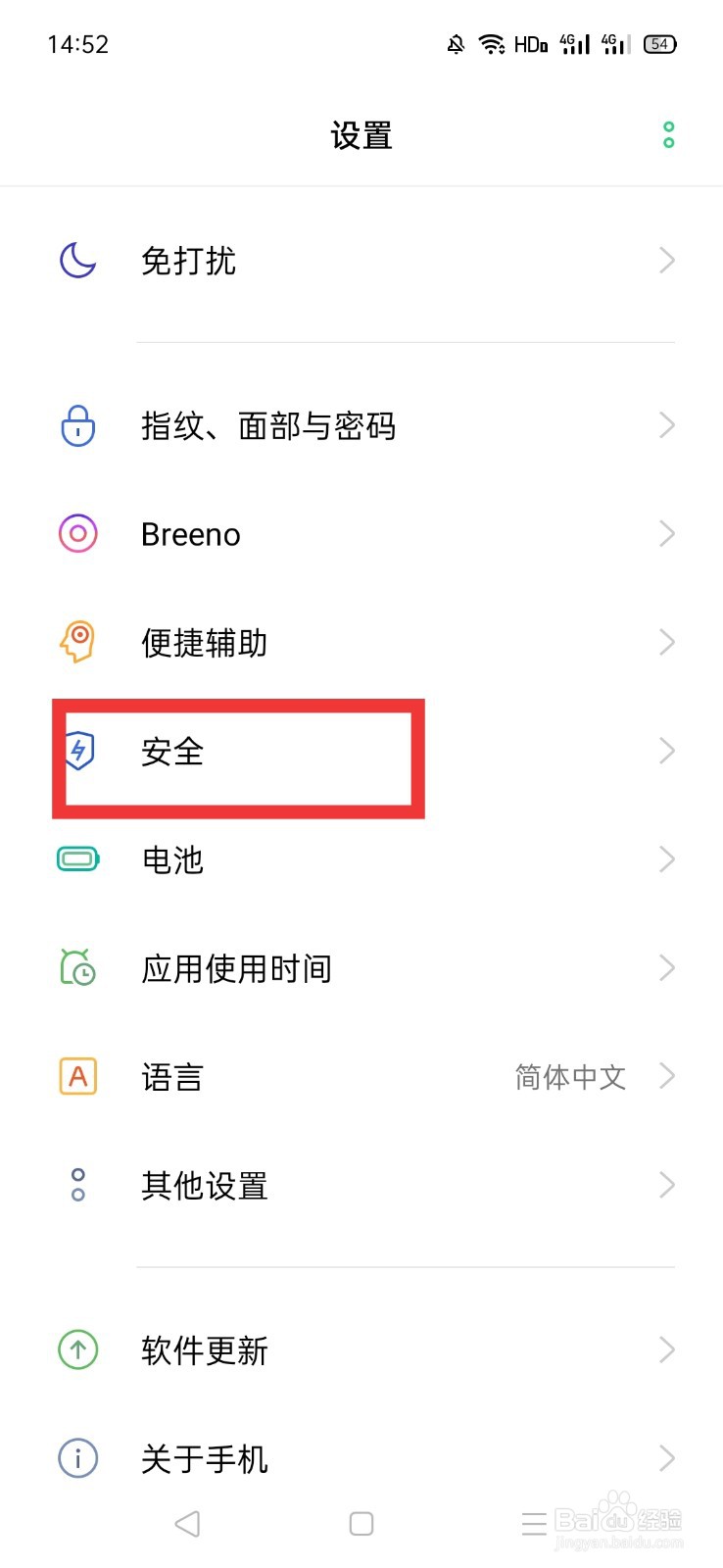
Task: Tap the software update arrow icon
Action: point(77,1350)
